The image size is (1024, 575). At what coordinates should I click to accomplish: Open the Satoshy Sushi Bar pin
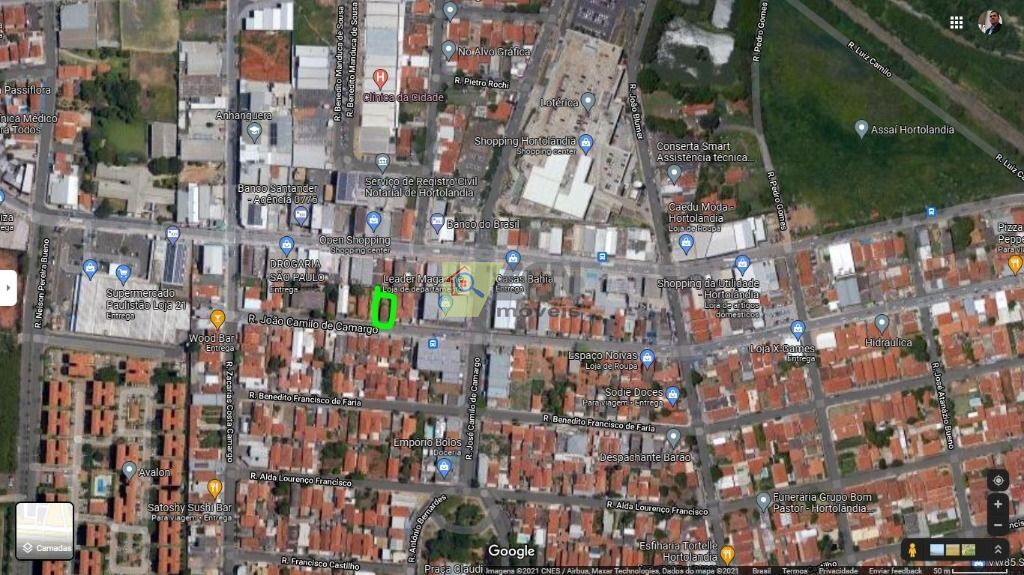pos(214,488)
